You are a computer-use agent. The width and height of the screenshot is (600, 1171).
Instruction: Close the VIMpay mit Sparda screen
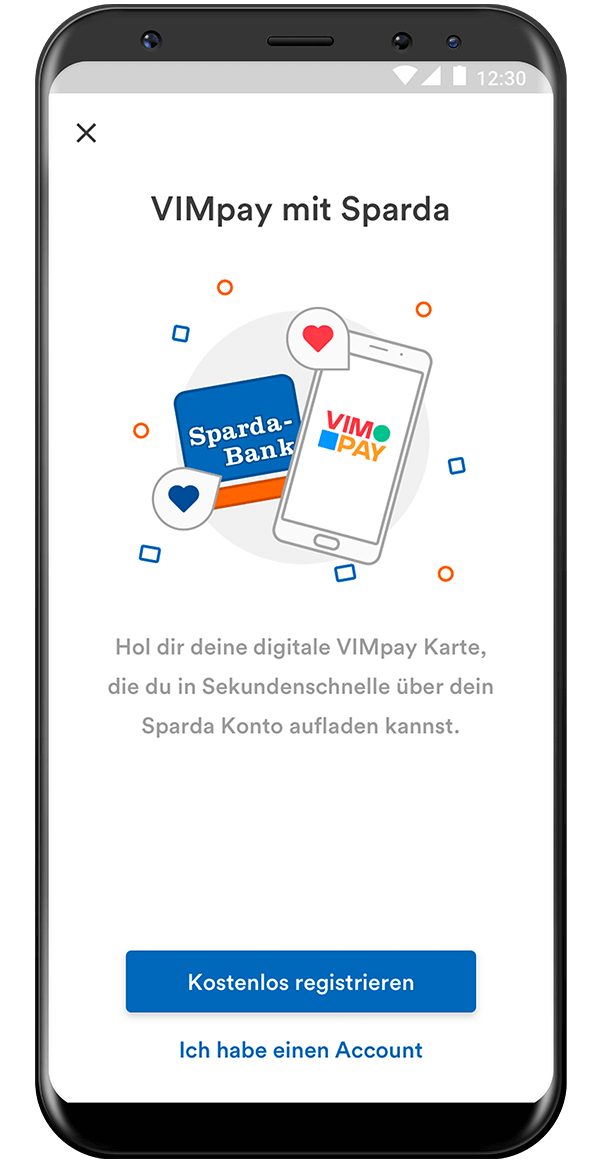pyautogui.click(x=87, y=133)
